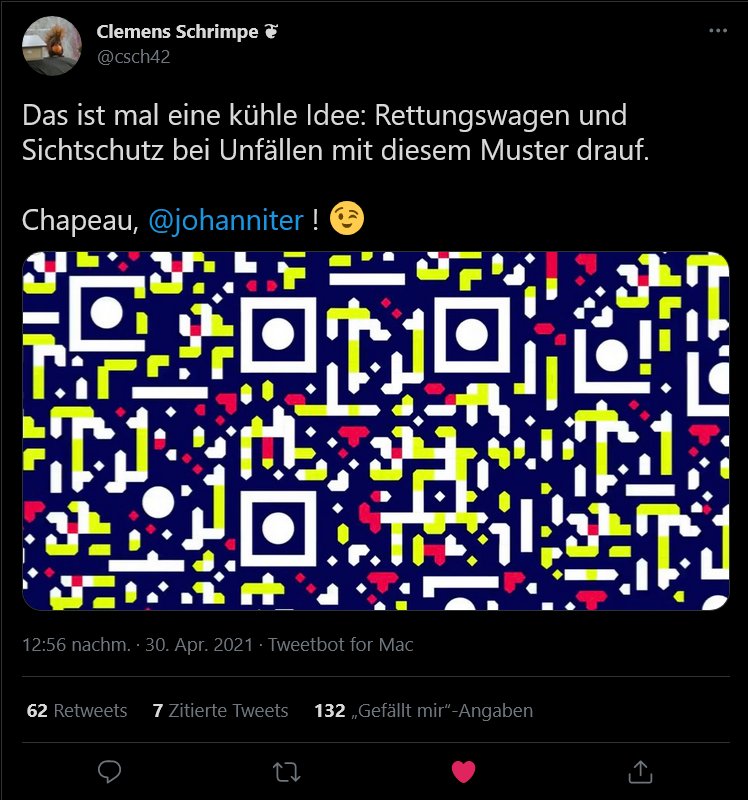Open the tweet's overflow menu
This screenshot has width=748, height=800.
pos(718,31)
